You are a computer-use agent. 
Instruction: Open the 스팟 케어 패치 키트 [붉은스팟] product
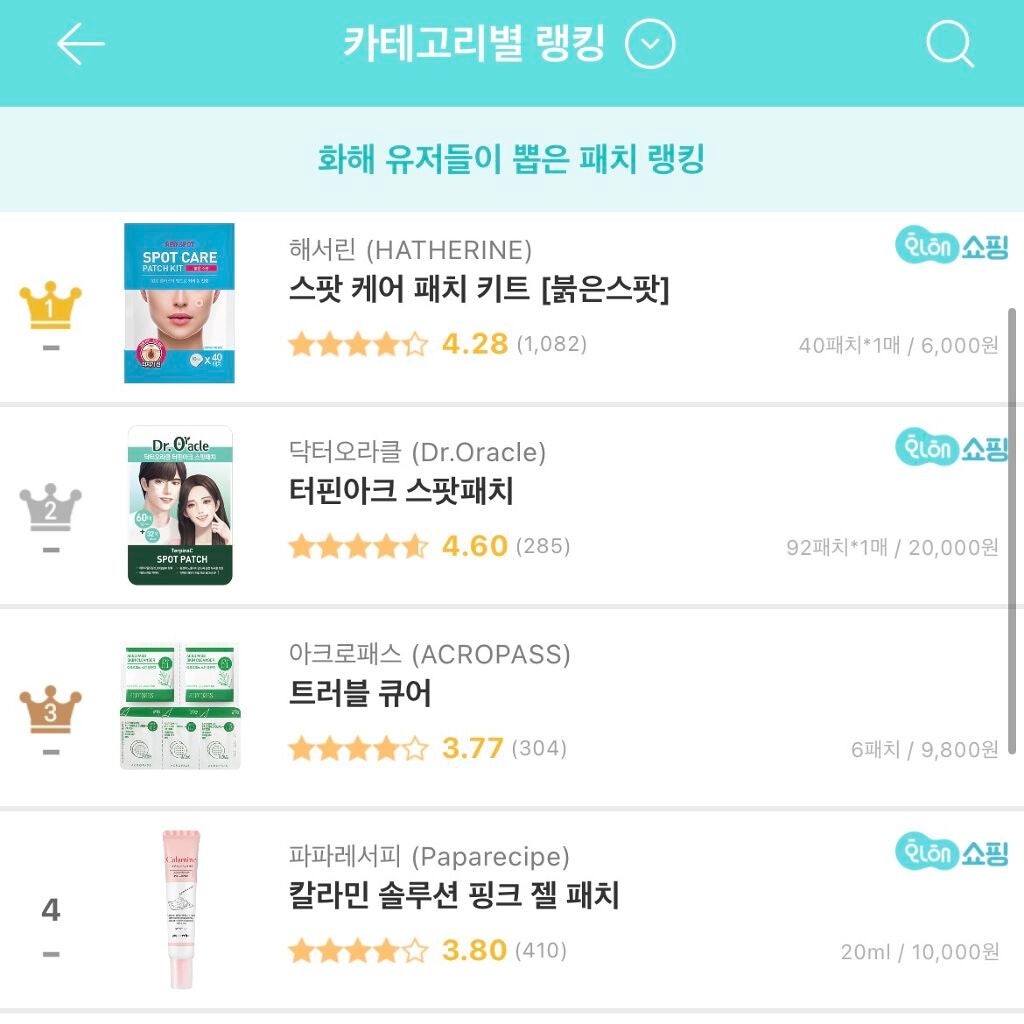479,290
